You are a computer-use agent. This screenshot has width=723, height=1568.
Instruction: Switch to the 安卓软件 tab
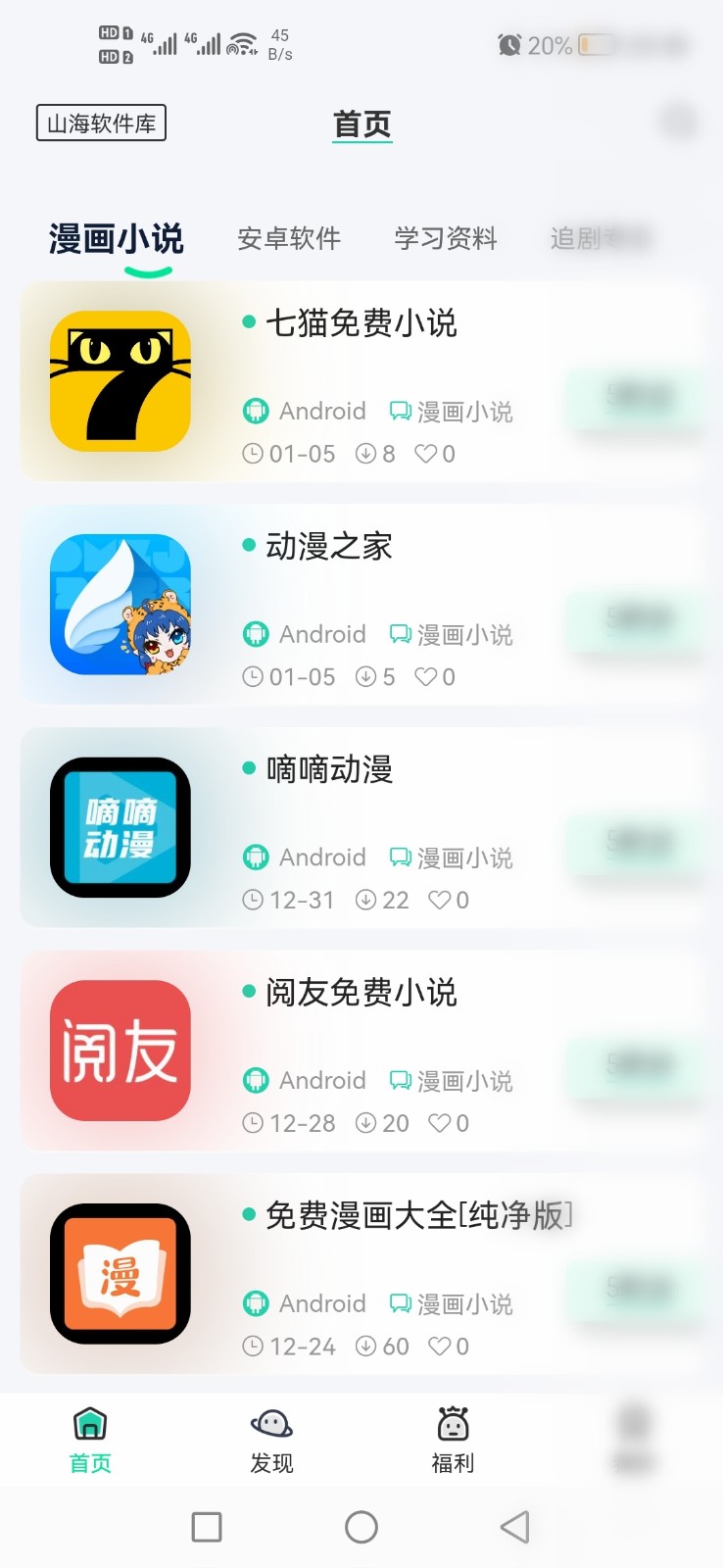point(289,238)
